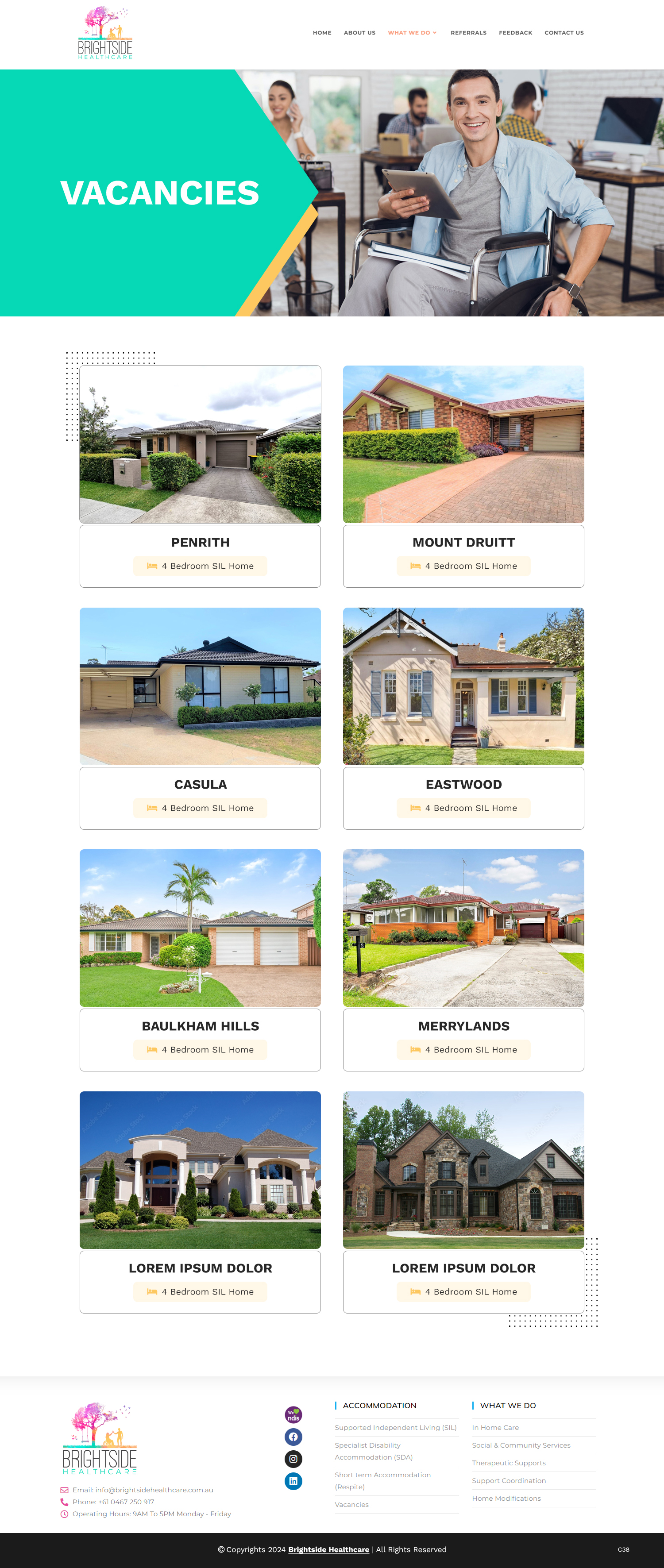Open the Home nav link
This screenshot has height=1568, width=664.
point(322,33)
